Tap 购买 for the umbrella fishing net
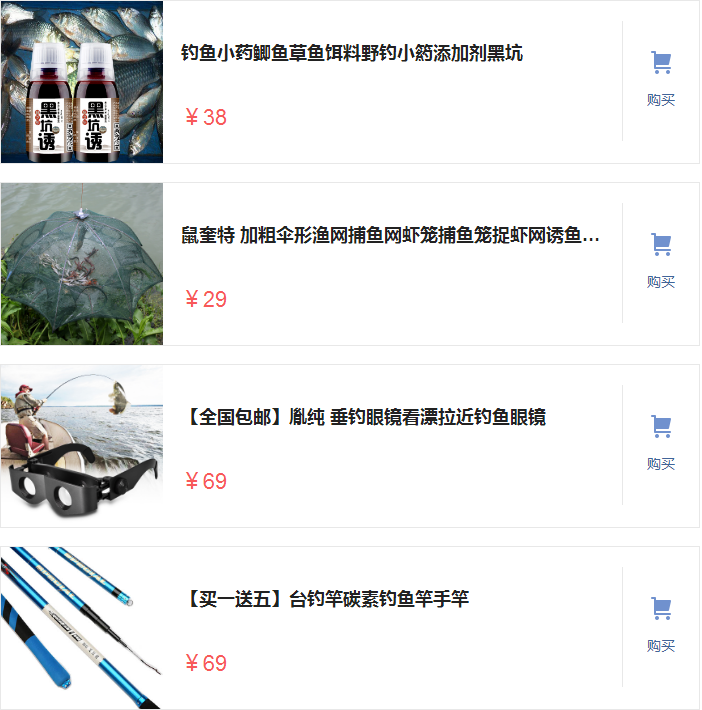702x710 pixels. pyautogui.click(x=660, y=261)
